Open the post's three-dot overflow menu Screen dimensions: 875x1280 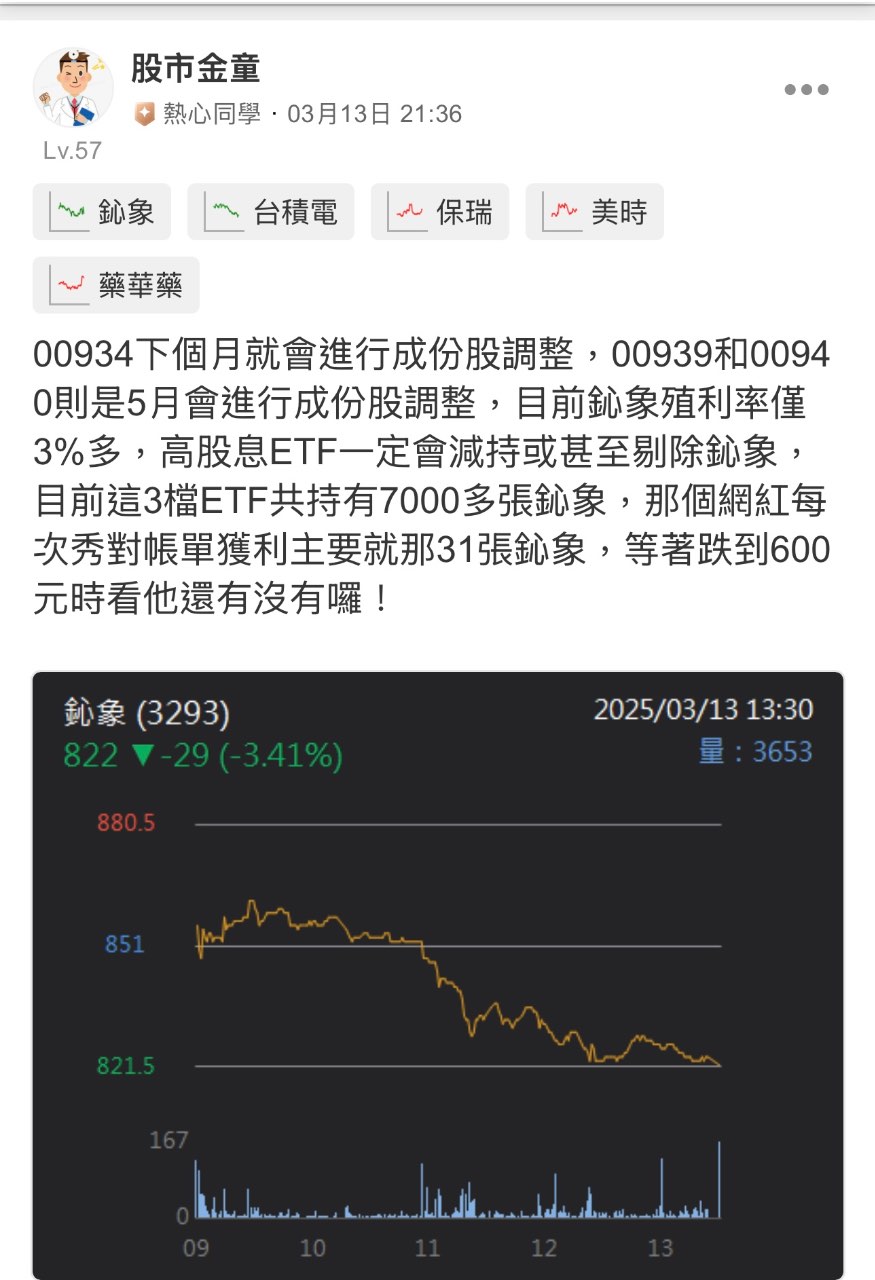pyautogui.click(x=806, y=90)
